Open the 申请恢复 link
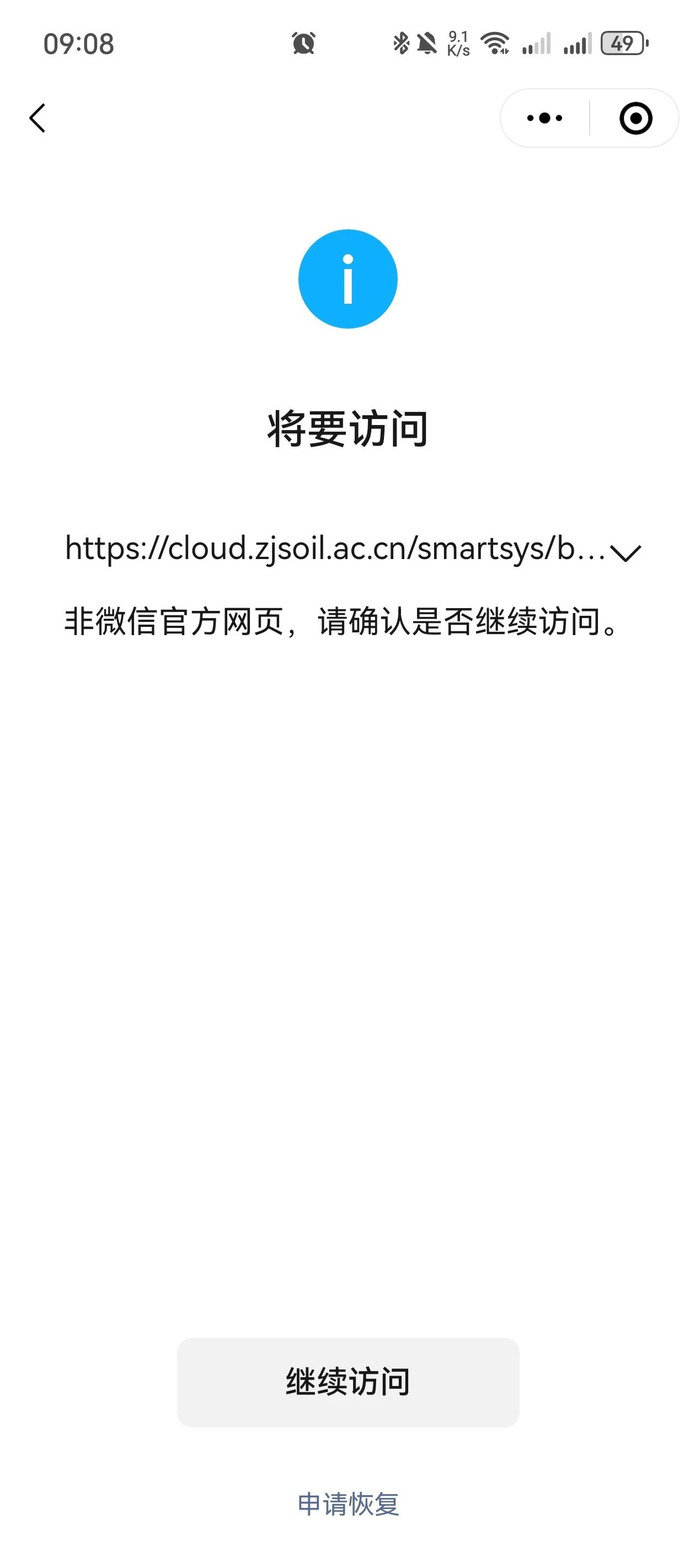 tap(348, 1503)
